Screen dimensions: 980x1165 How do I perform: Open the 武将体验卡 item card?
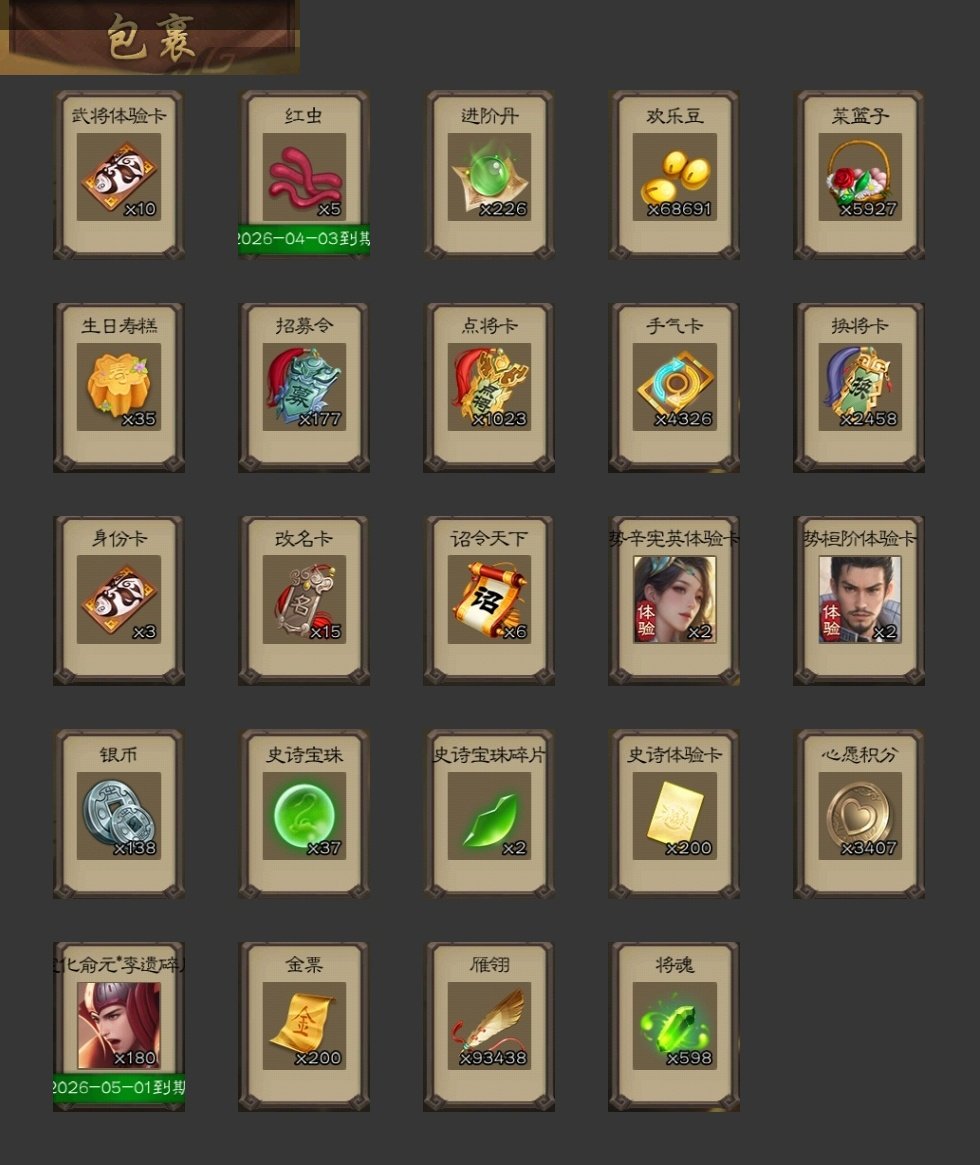(119, 177)
